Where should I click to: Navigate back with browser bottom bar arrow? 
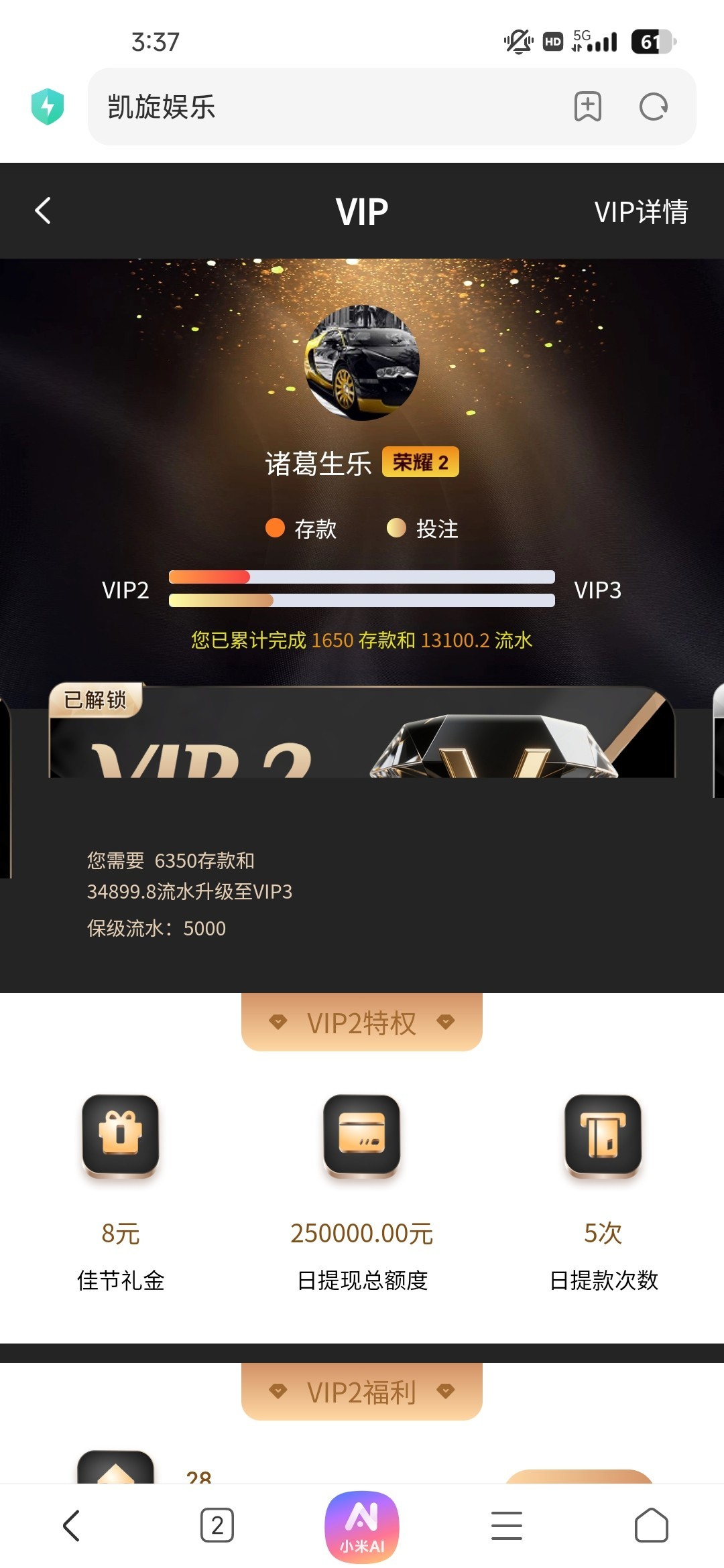tap(72, 1526)
